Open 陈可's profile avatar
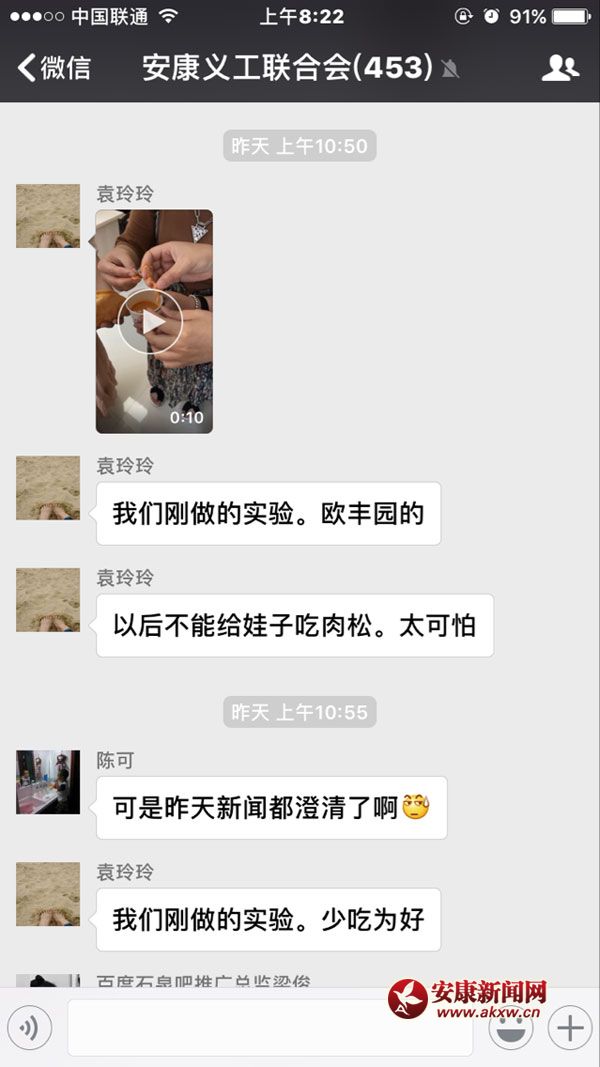600x1067 pixels. (48, 782)
